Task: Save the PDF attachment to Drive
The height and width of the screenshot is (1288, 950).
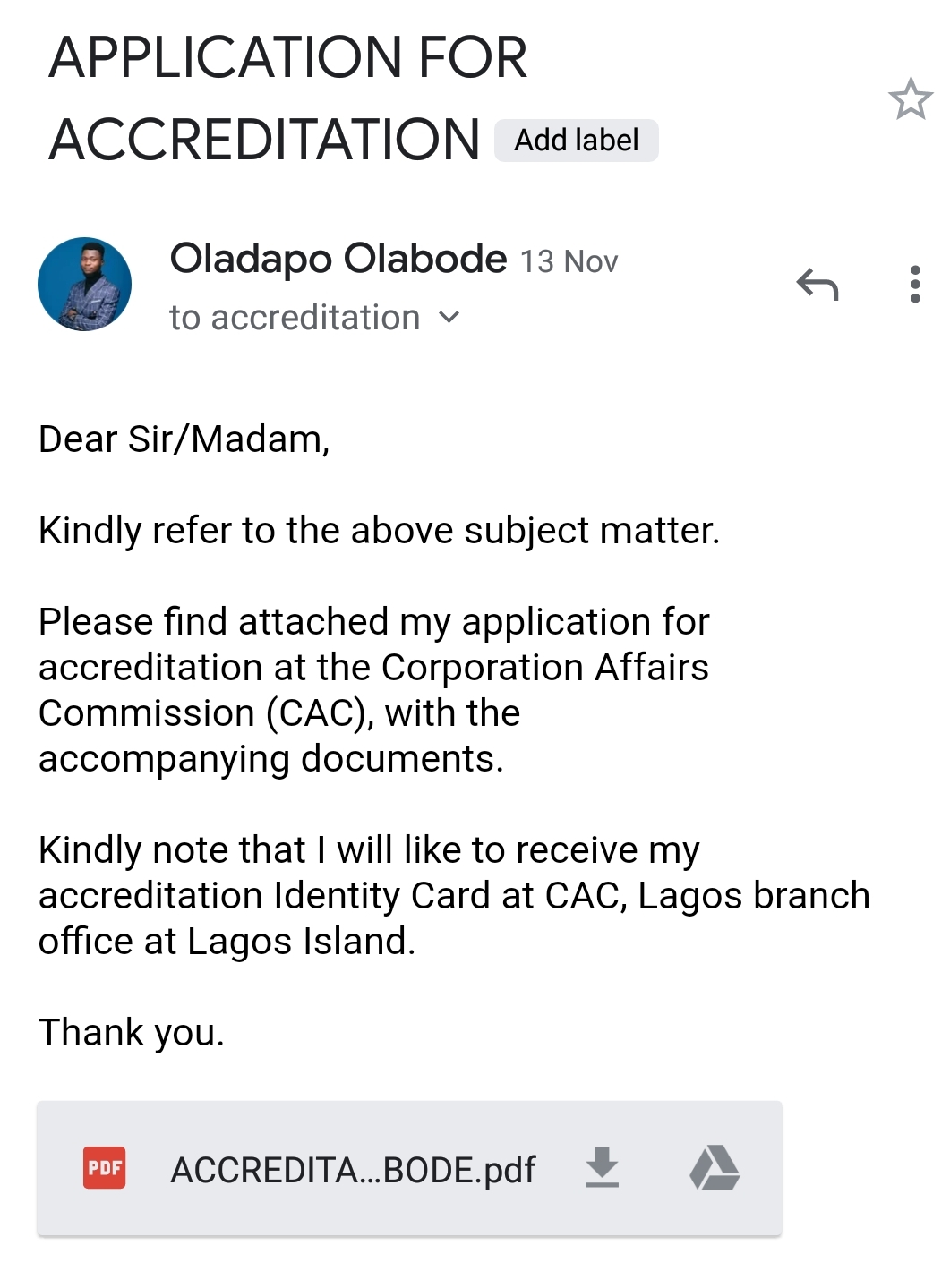Action: 715,1167
